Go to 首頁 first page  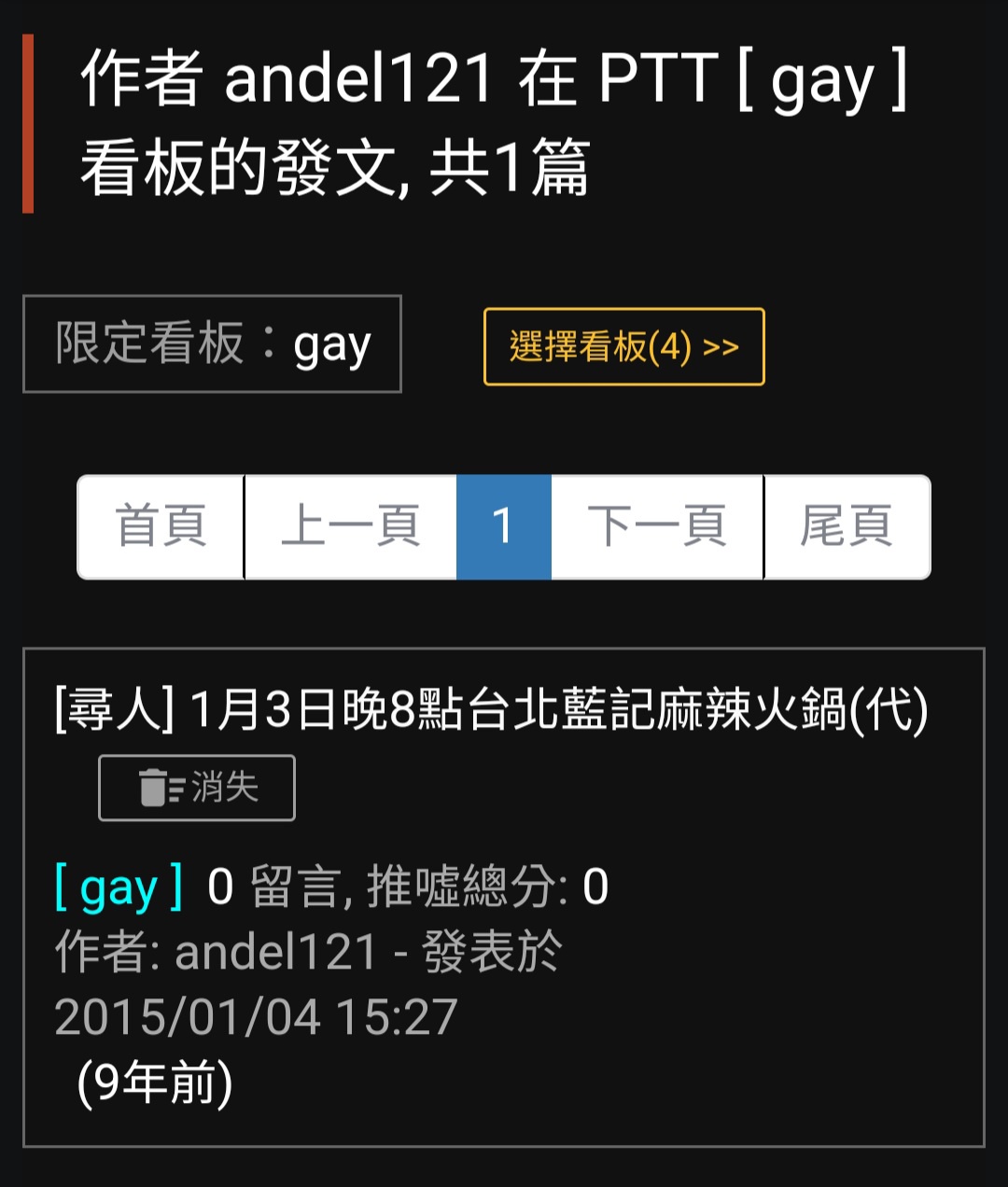[x=161, y=526]
